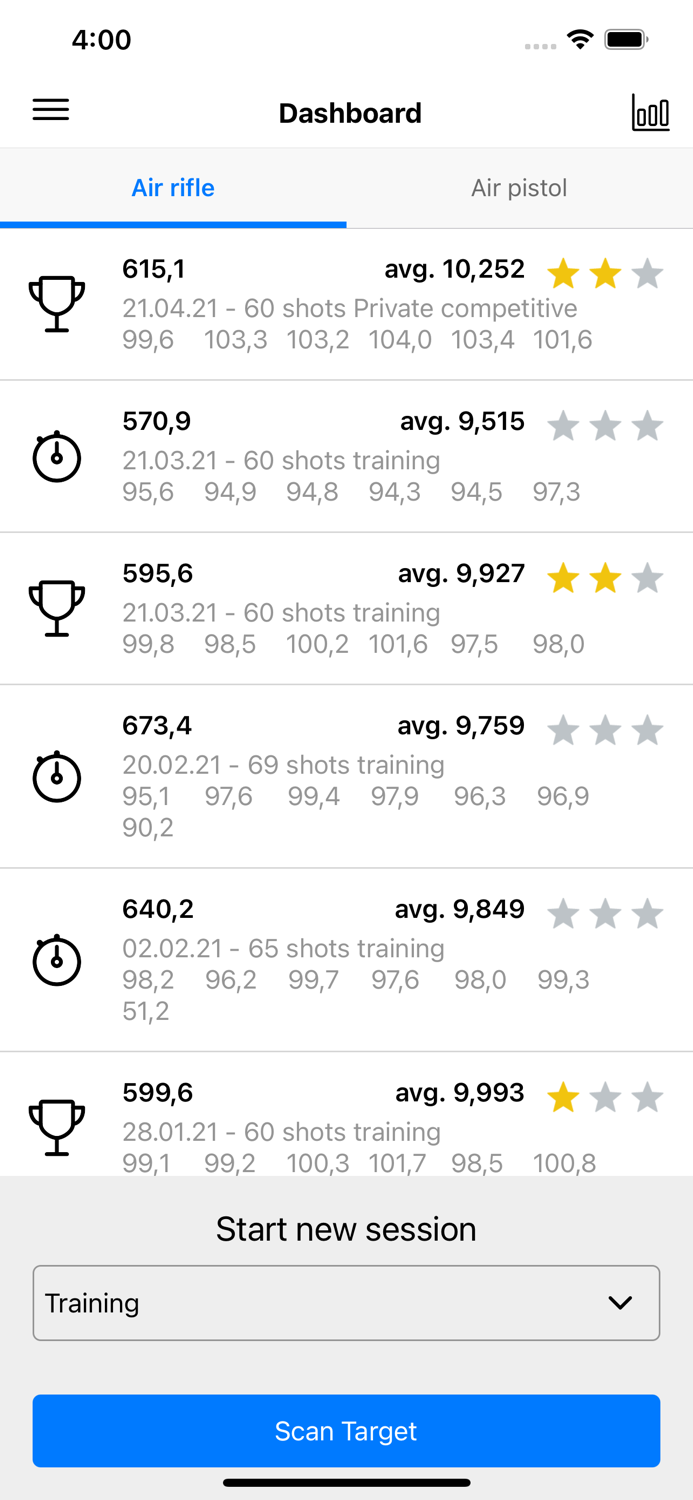Tap the Scan Target button

point(346,1431)
